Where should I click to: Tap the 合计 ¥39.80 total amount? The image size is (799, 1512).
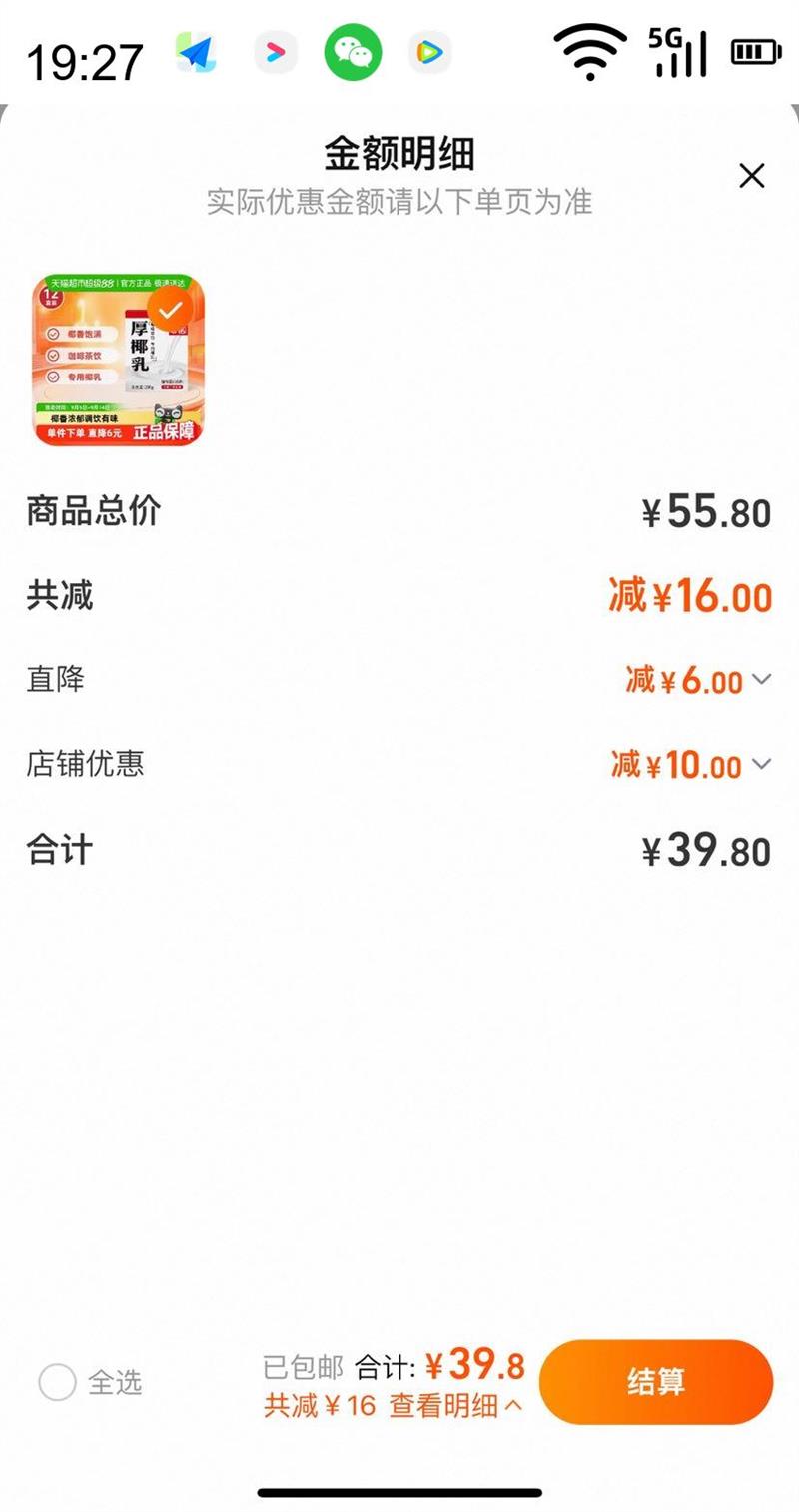click(705, 849)
